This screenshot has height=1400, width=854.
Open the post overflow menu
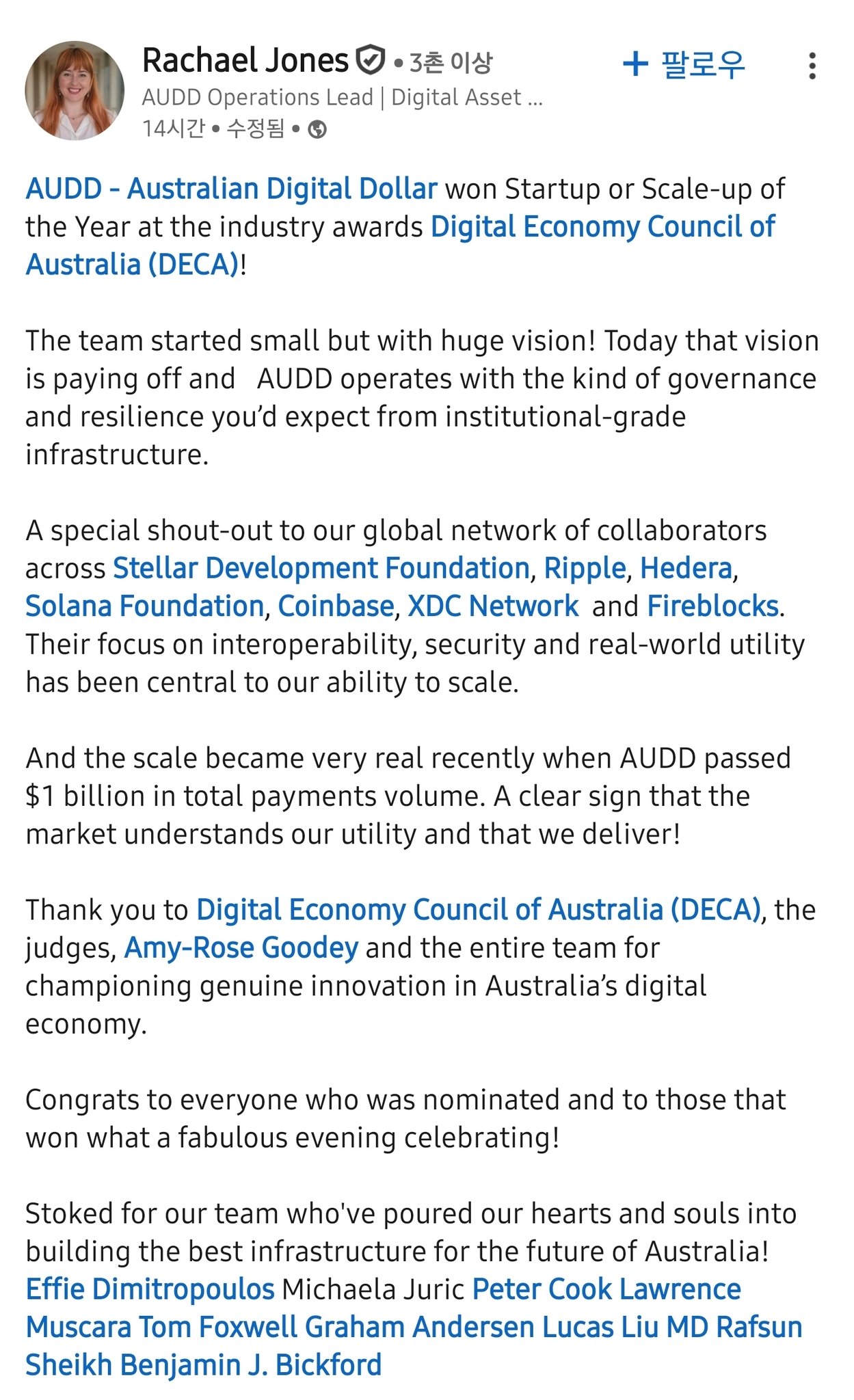812,66
